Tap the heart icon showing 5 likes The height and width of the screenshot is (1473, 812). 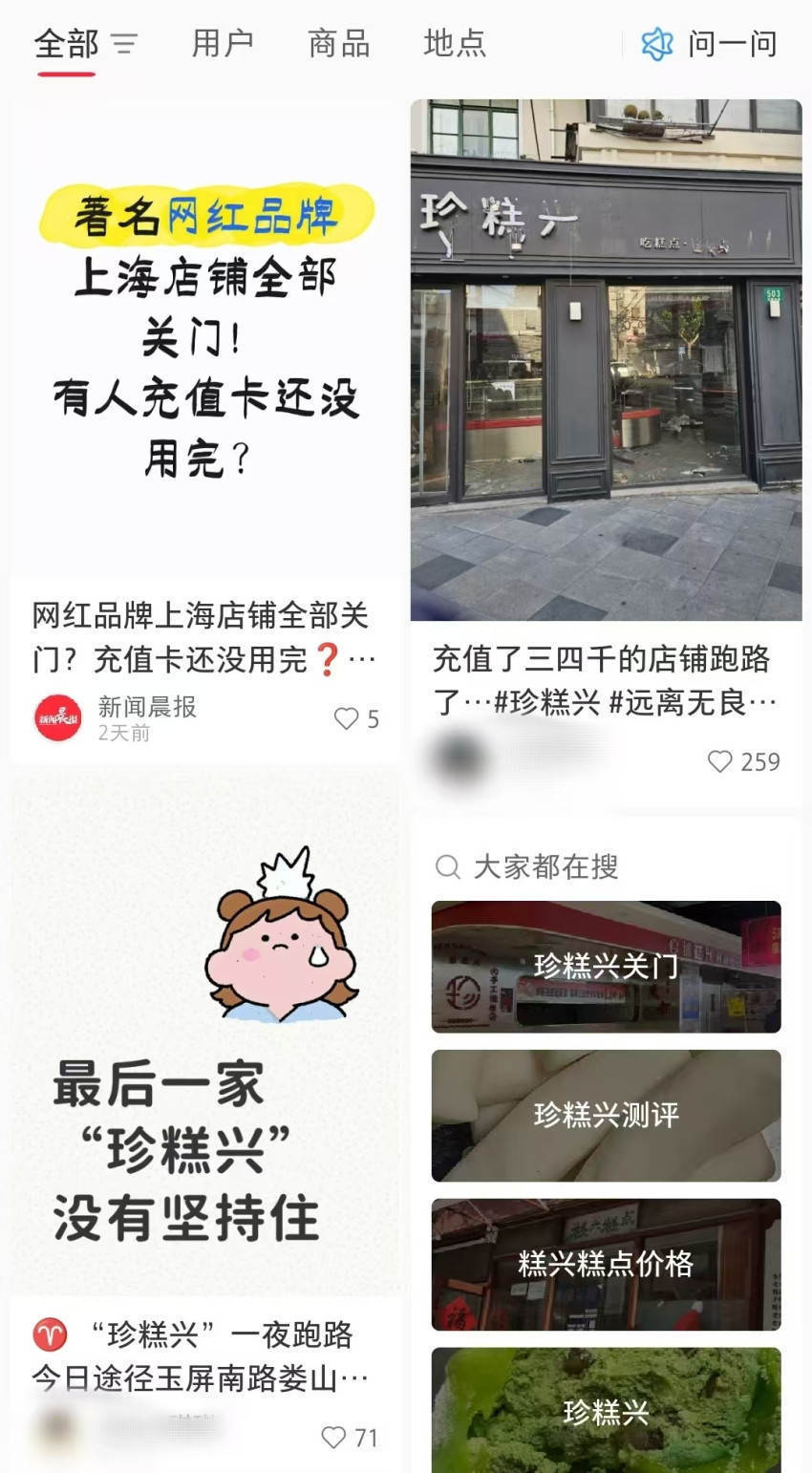click(346, 719)
